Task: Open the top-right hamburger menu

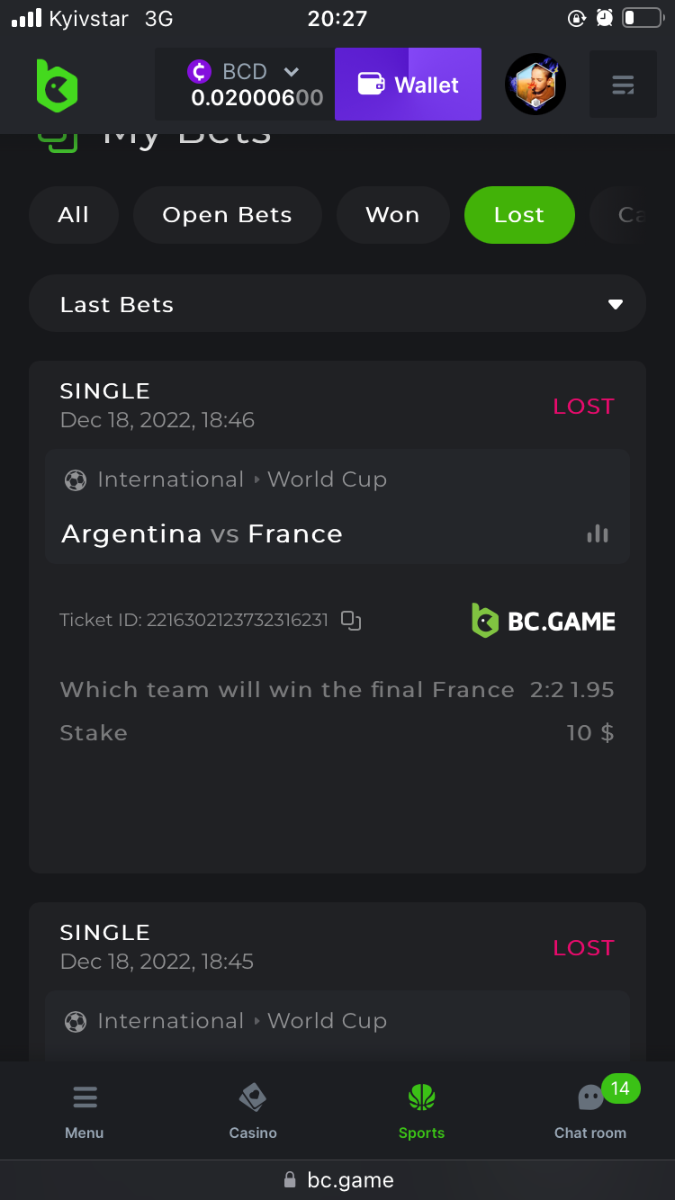Action: (x=623, y=85)
